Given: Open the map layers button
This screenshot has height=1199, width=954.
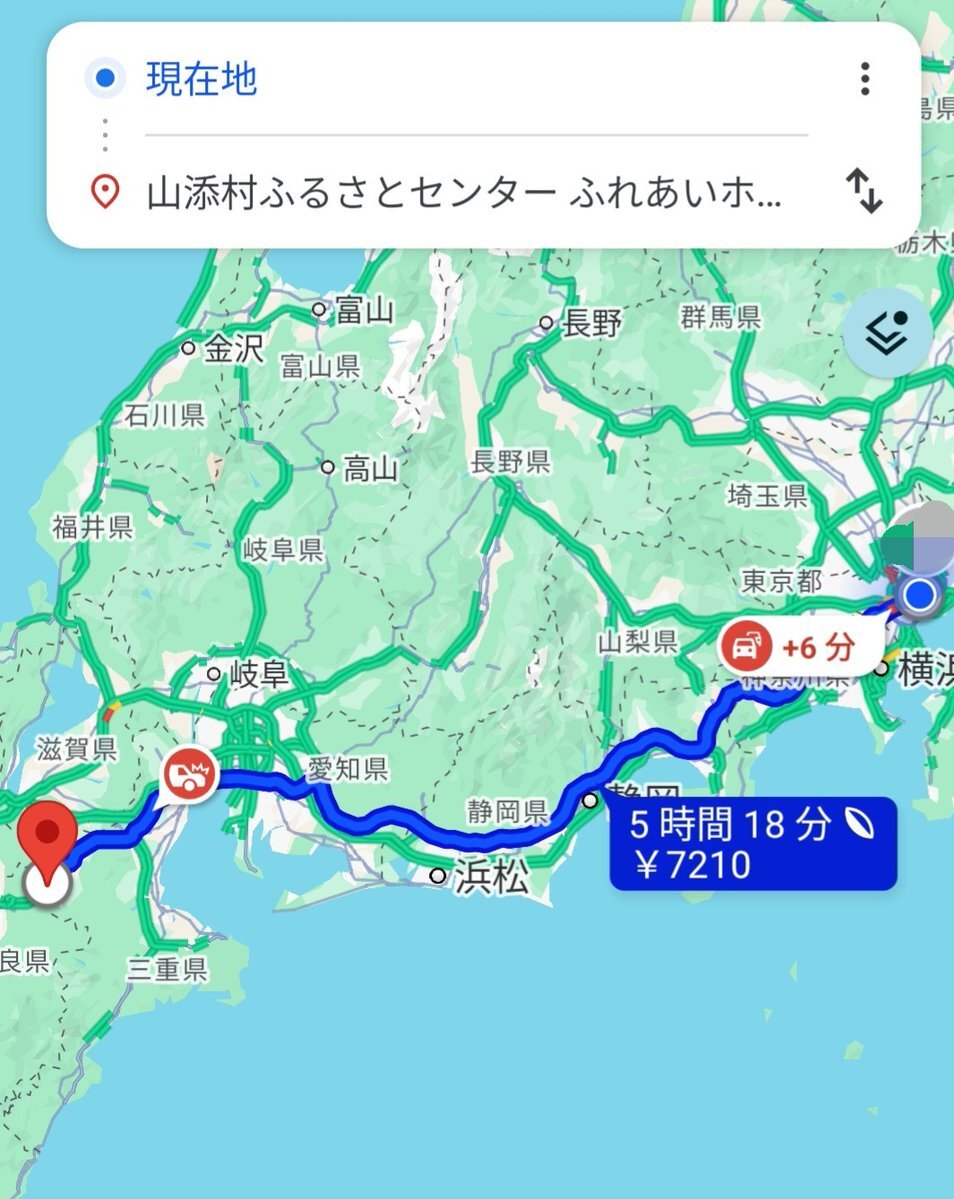Looking at the screenshot, I should (887, 334).
